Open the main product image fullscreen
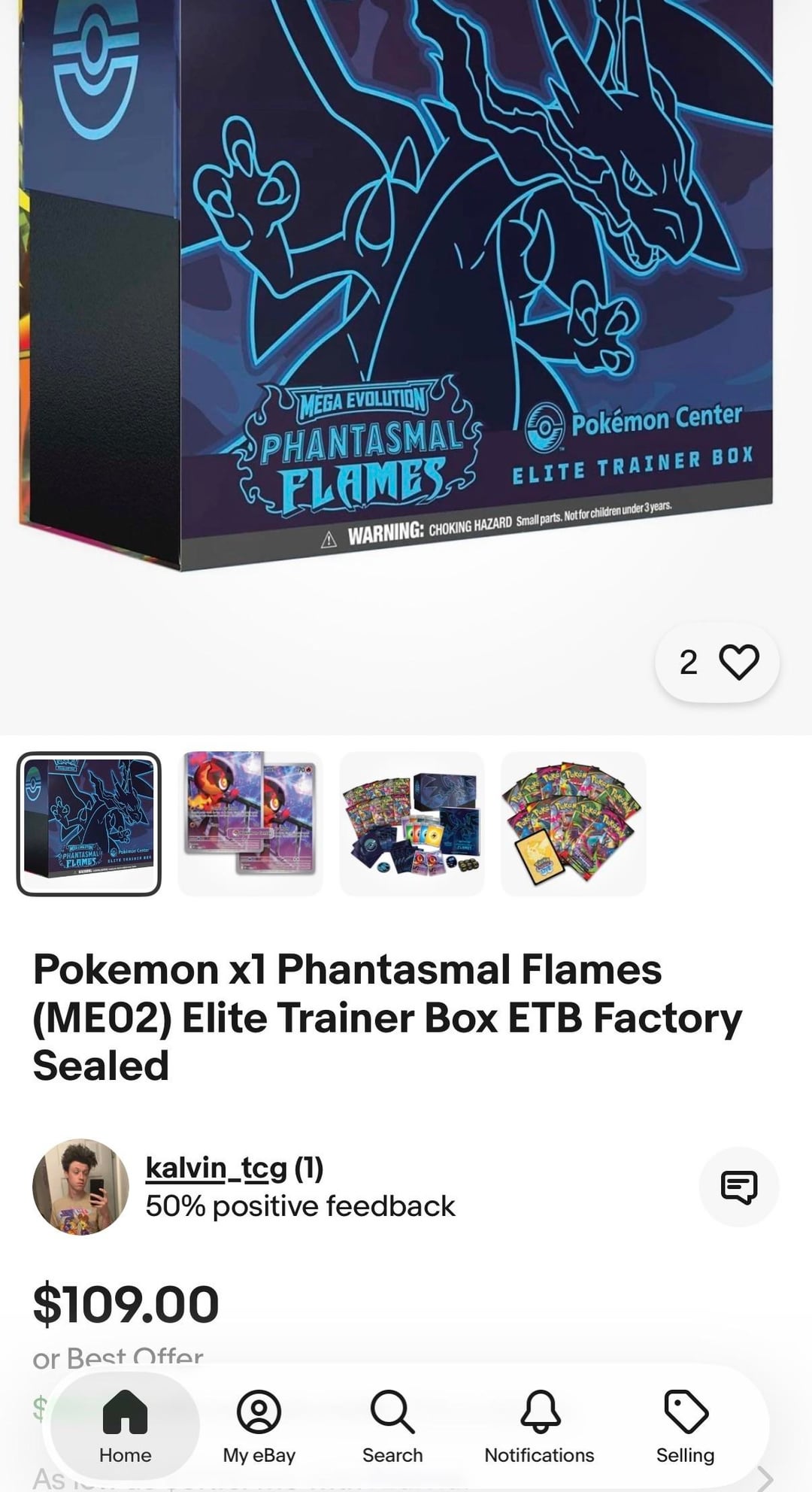The image size is (812, 1492). tap(406, 301)
